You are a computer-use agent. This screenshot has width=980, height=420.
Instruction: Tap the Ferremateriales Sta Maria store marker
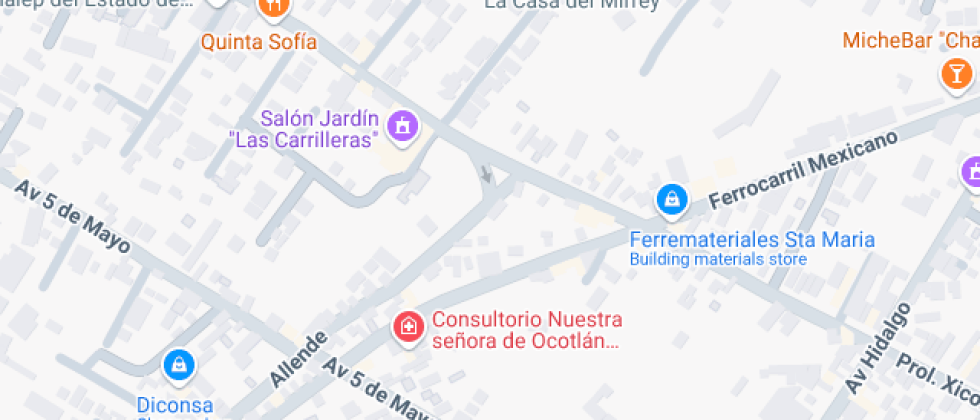coord(671,199)
